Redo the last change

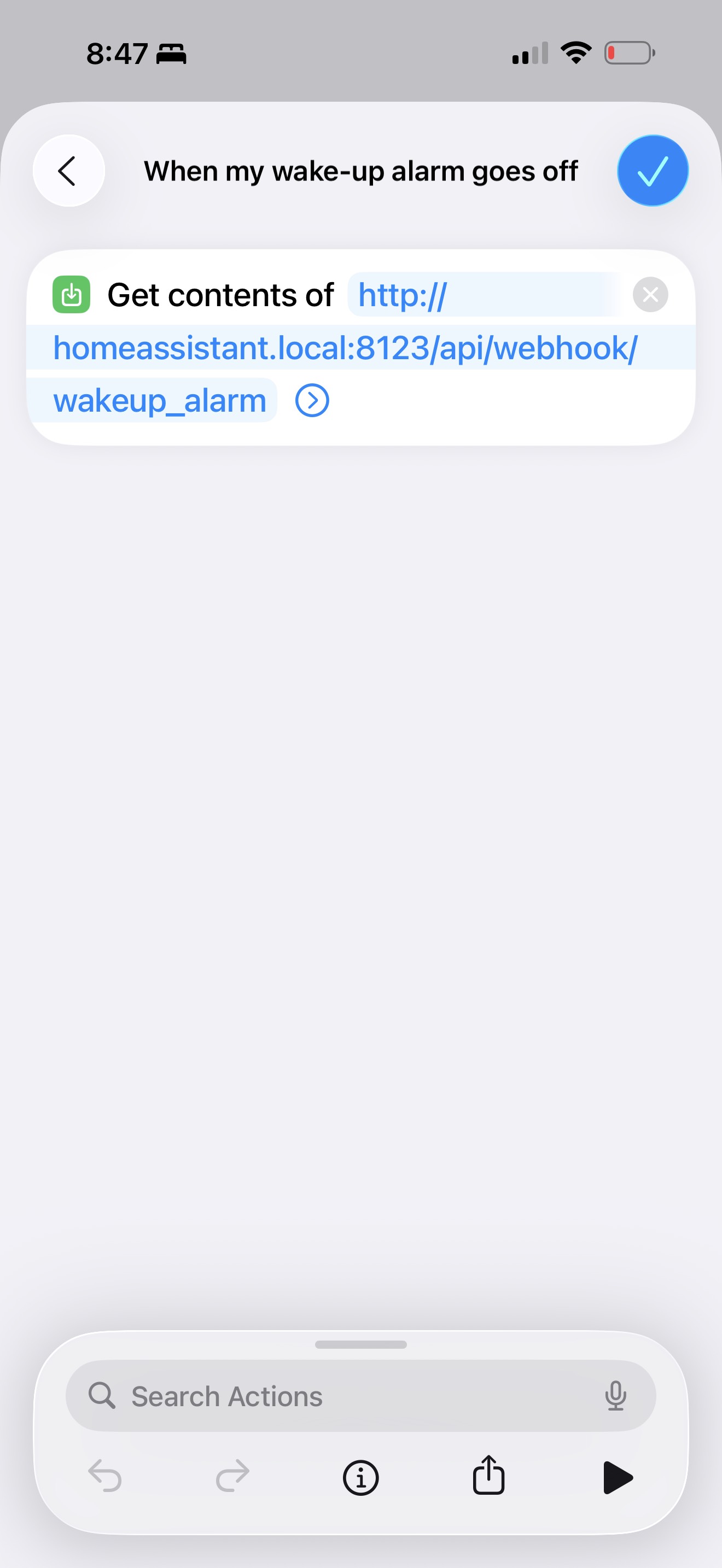232,1477
